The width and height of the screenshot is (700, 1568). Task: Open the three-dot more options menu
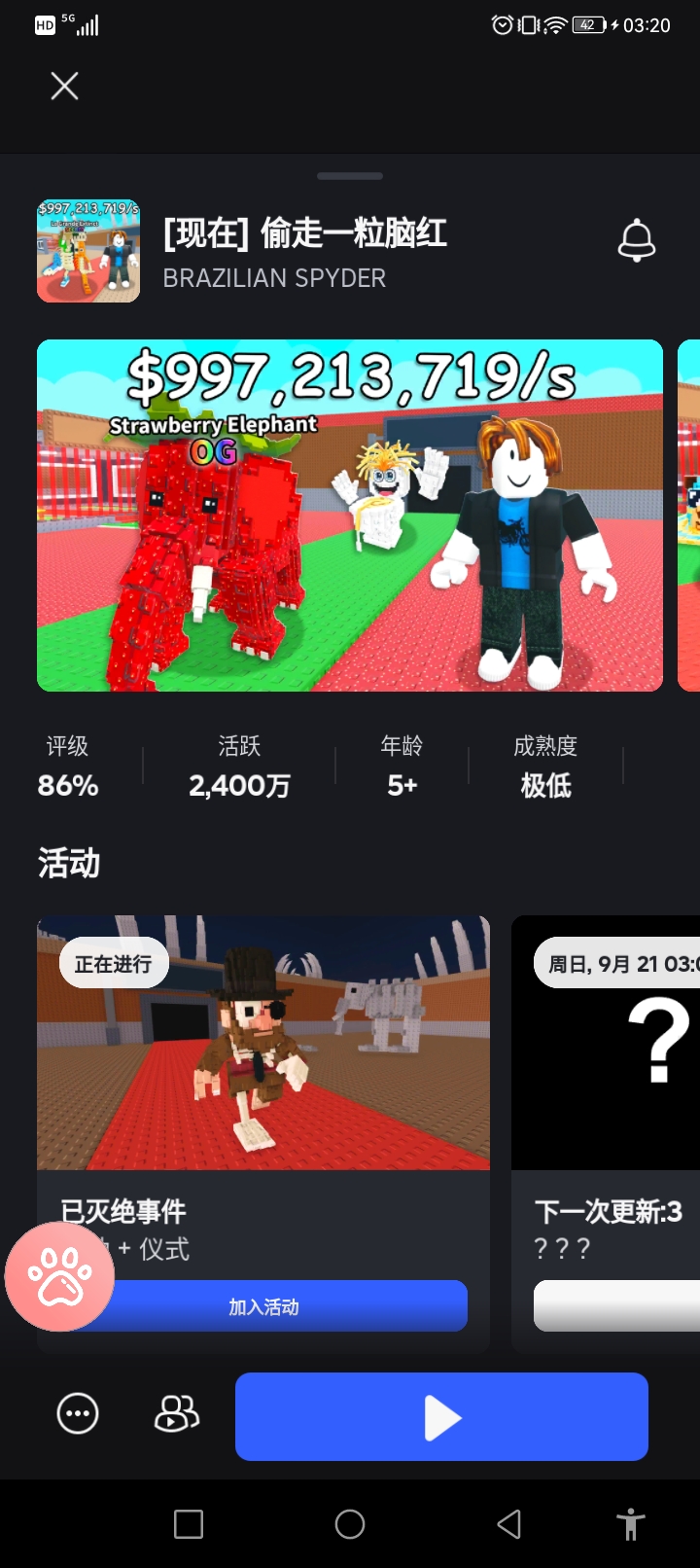[78, 1413]
